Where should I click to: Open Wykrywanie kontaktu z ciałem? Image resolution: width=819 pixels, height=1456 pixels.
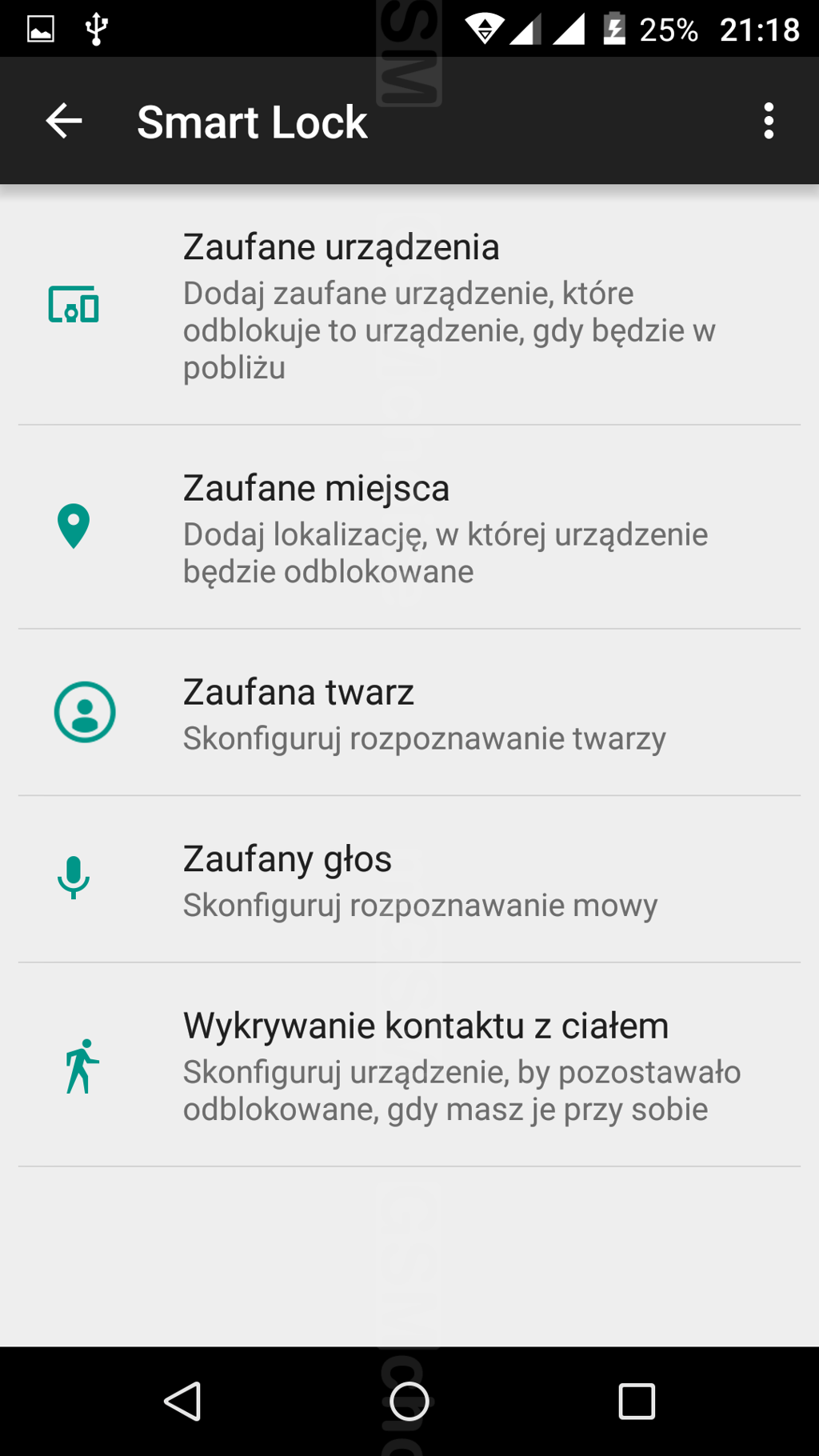[x=409, y=1065]
